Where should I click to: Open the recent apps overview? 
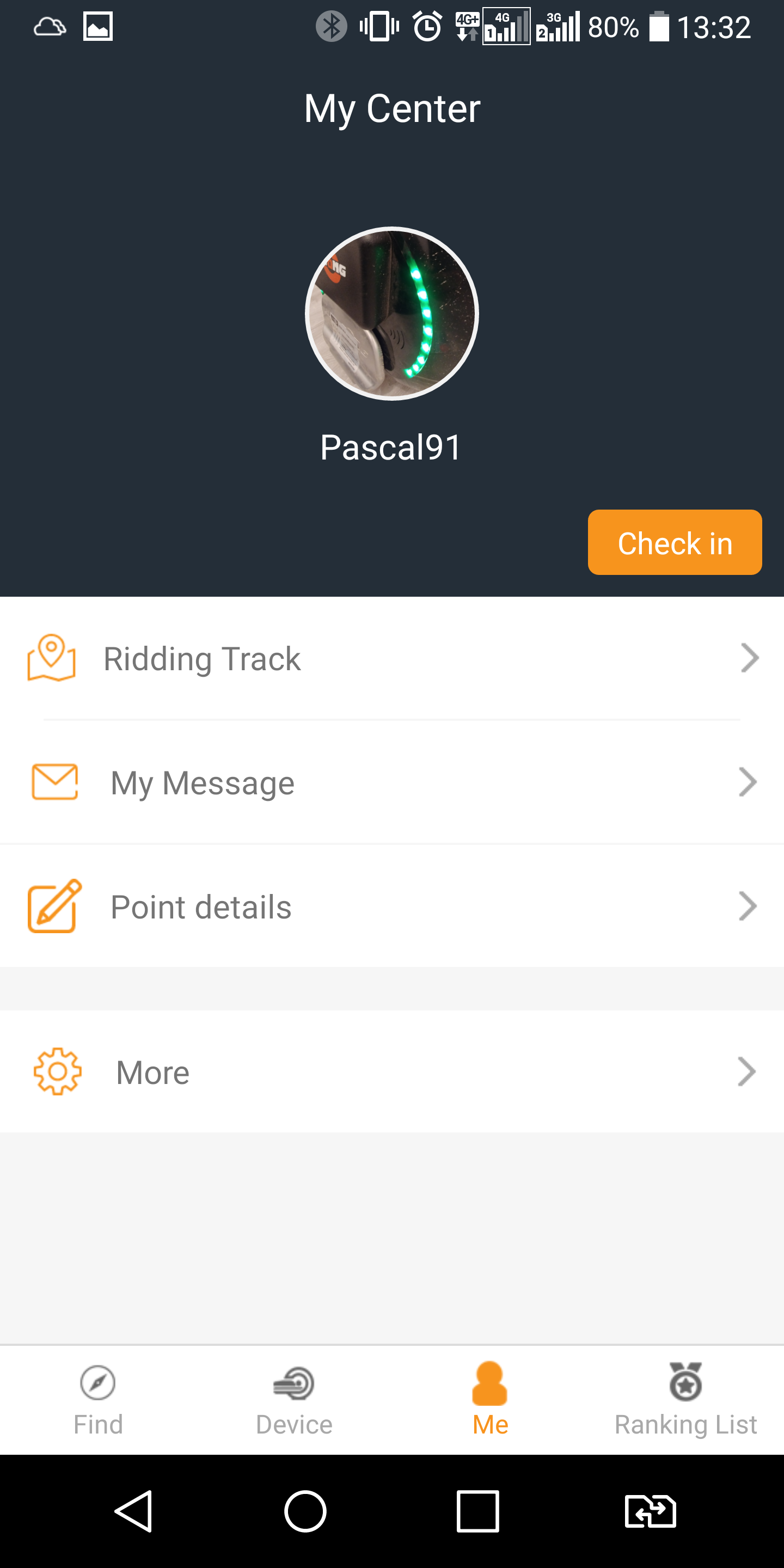478,1511
